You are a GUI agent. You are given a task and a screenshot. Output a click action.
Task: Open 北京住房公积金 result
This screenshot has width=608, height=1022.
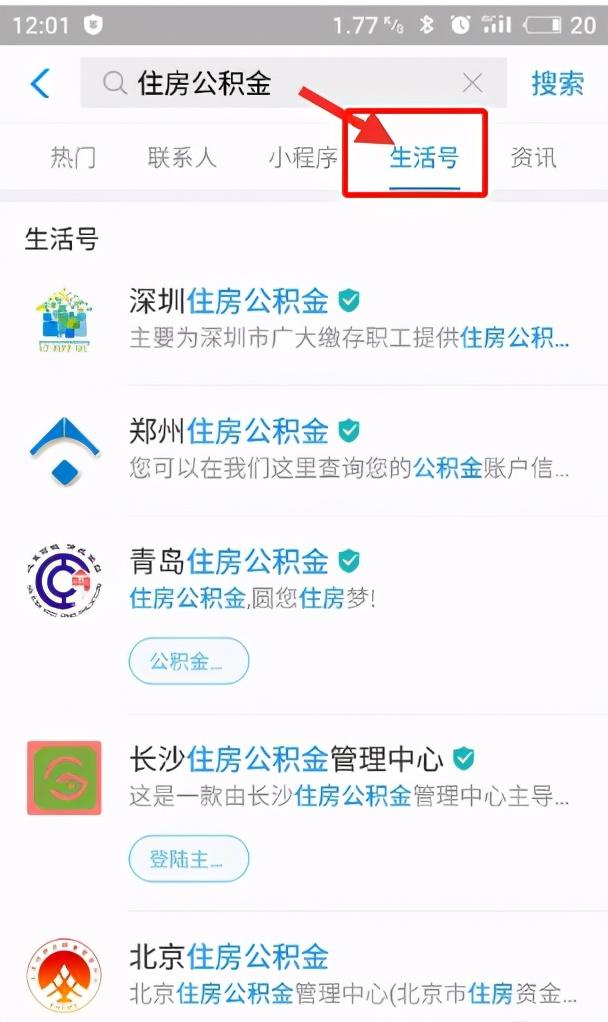304,974
